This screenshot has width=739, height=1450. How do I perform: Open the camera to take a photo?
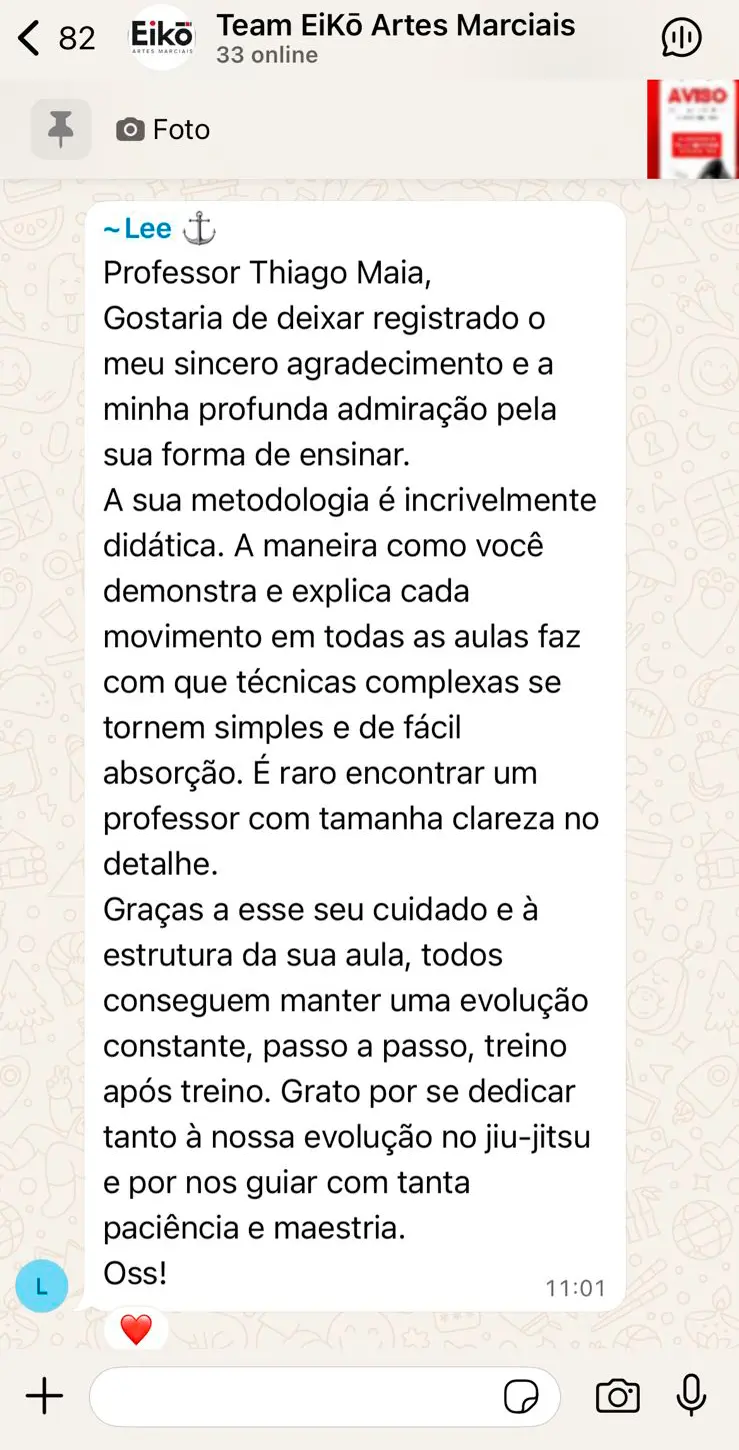click(x=617, y=1396)
